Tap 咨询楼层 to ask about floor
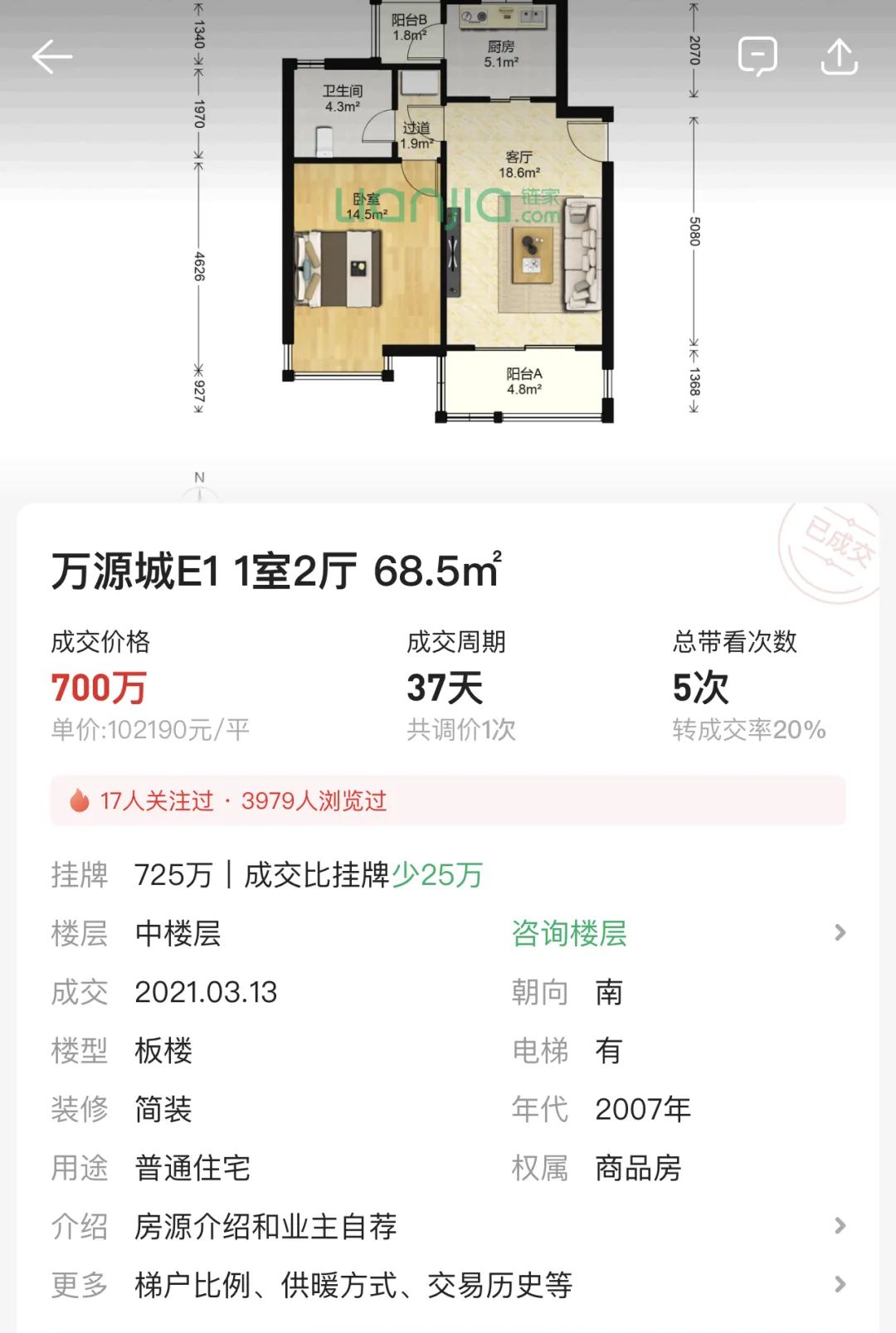 click(x=569, y=933)
